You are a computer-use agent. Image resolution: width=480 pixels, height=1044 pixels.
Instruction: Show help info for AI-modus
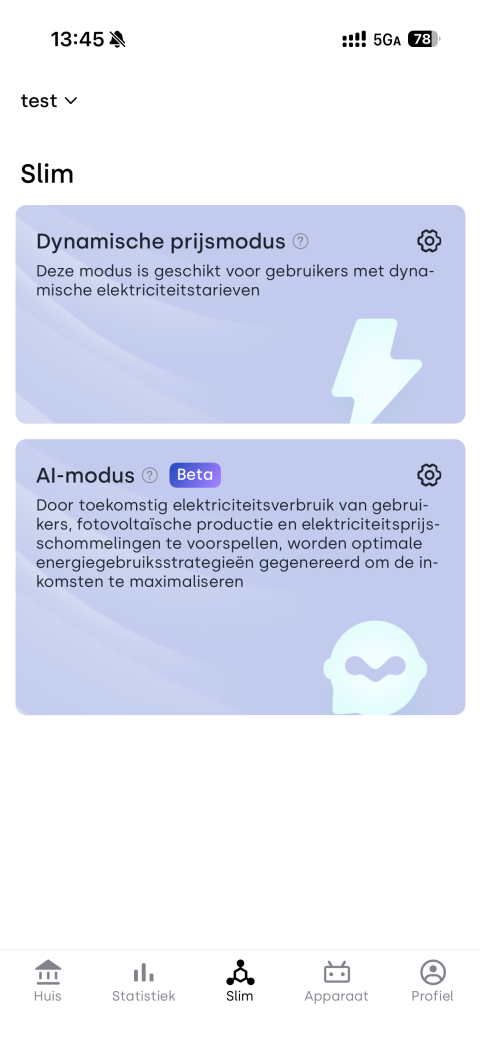[150, 475]
